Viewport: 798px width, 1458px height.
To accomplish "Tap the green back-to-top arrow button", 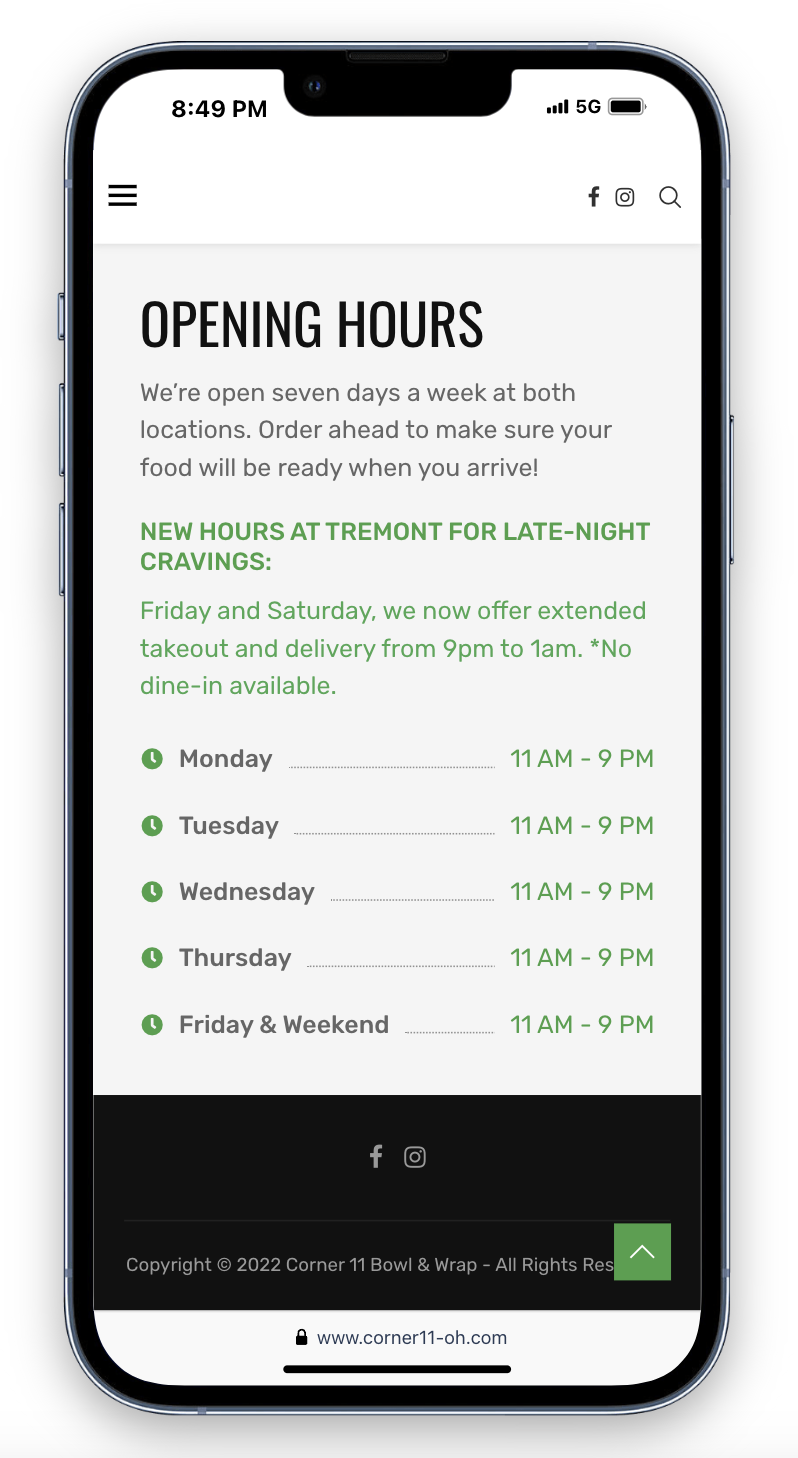I will 642,1251.
